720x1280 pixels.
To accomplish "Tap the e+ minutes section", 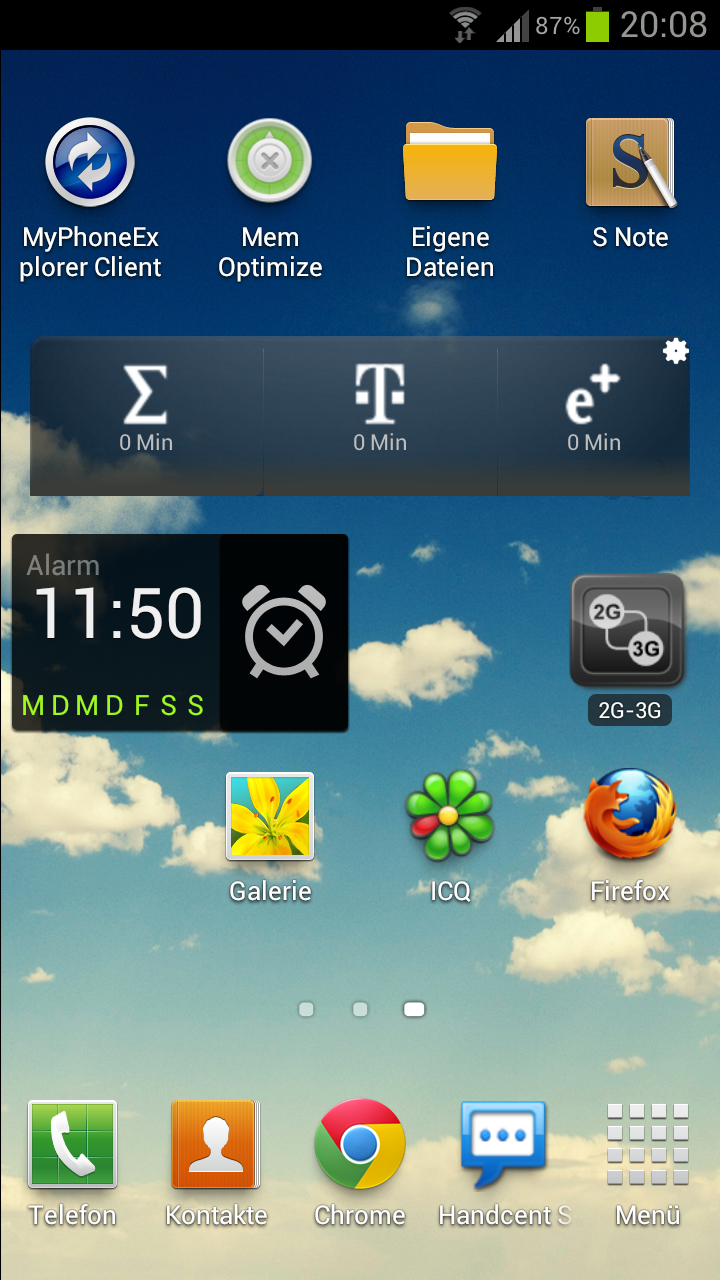I will (594, 416).
